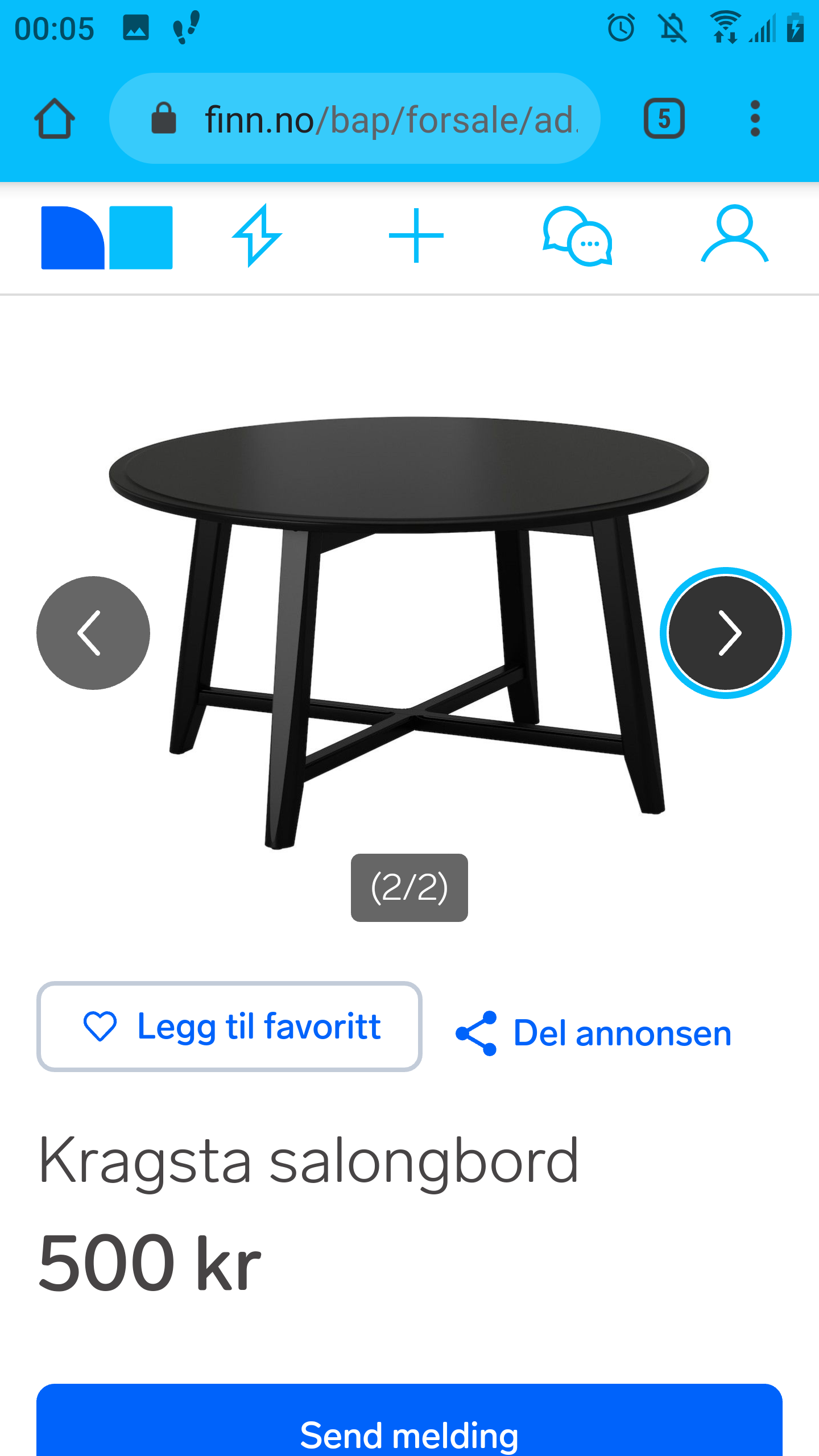
Task: Tap the finn.no address bar
Action: (354, 118)
